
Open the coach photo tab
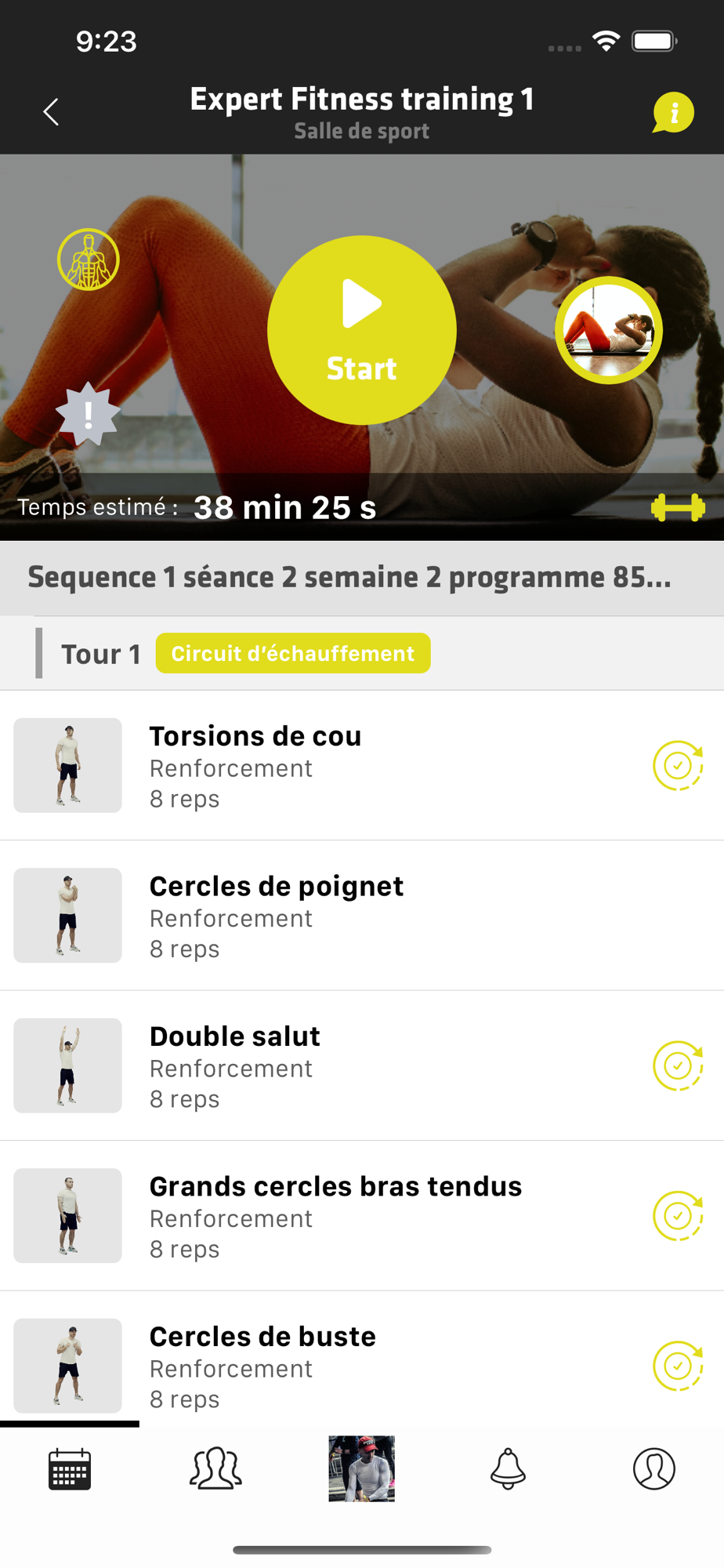tap(361, 1468)
